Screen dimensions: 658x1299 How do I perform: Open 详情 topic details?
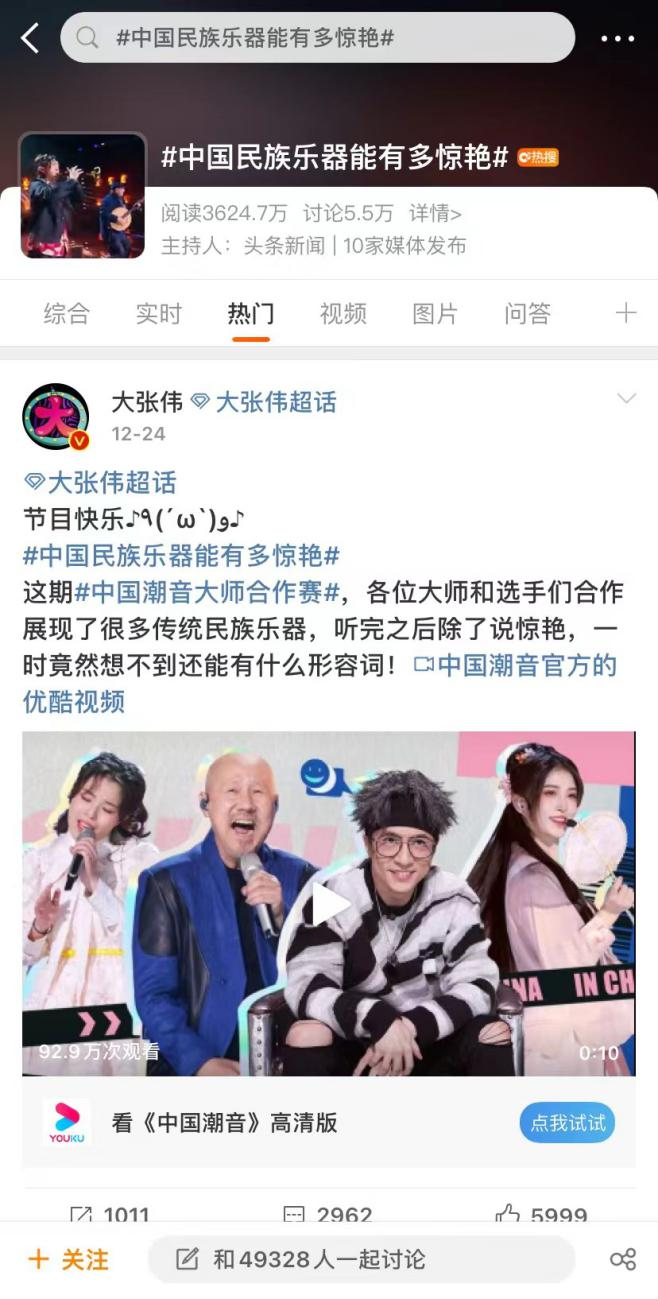coord(435,213)
